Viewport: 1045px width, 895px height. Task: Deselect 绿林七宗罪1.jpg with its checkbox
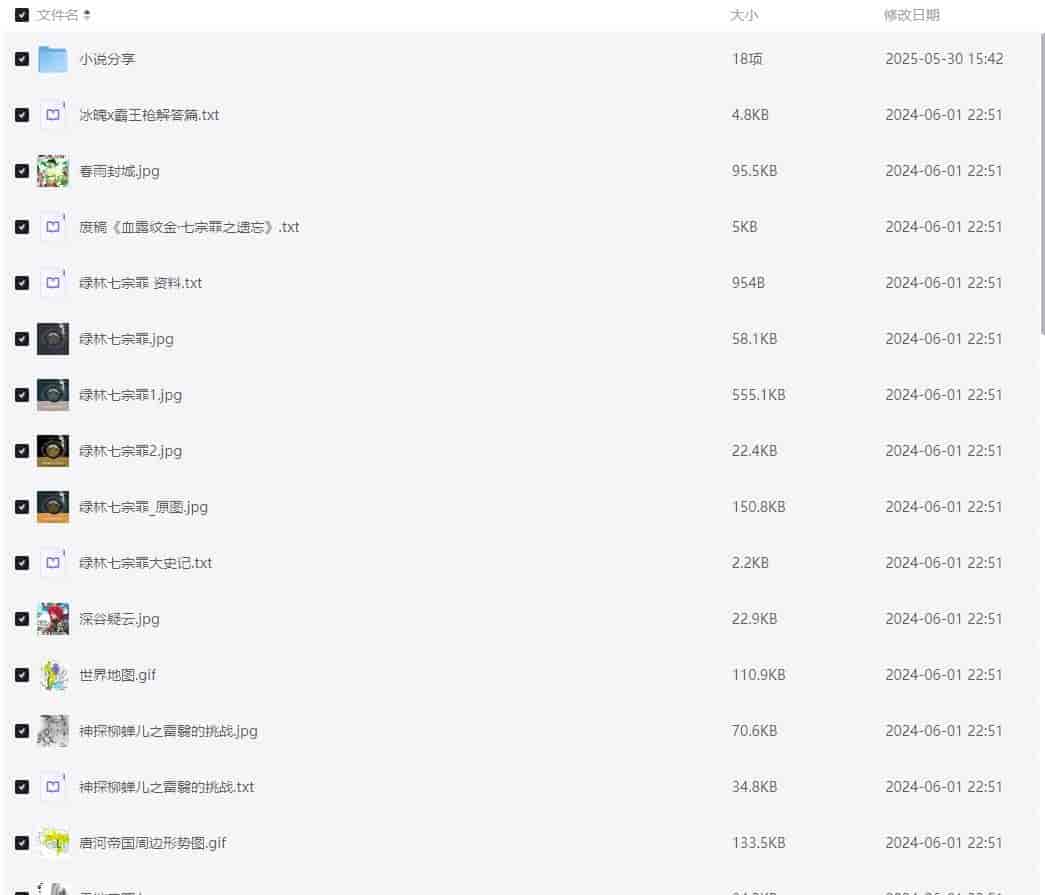22,395
